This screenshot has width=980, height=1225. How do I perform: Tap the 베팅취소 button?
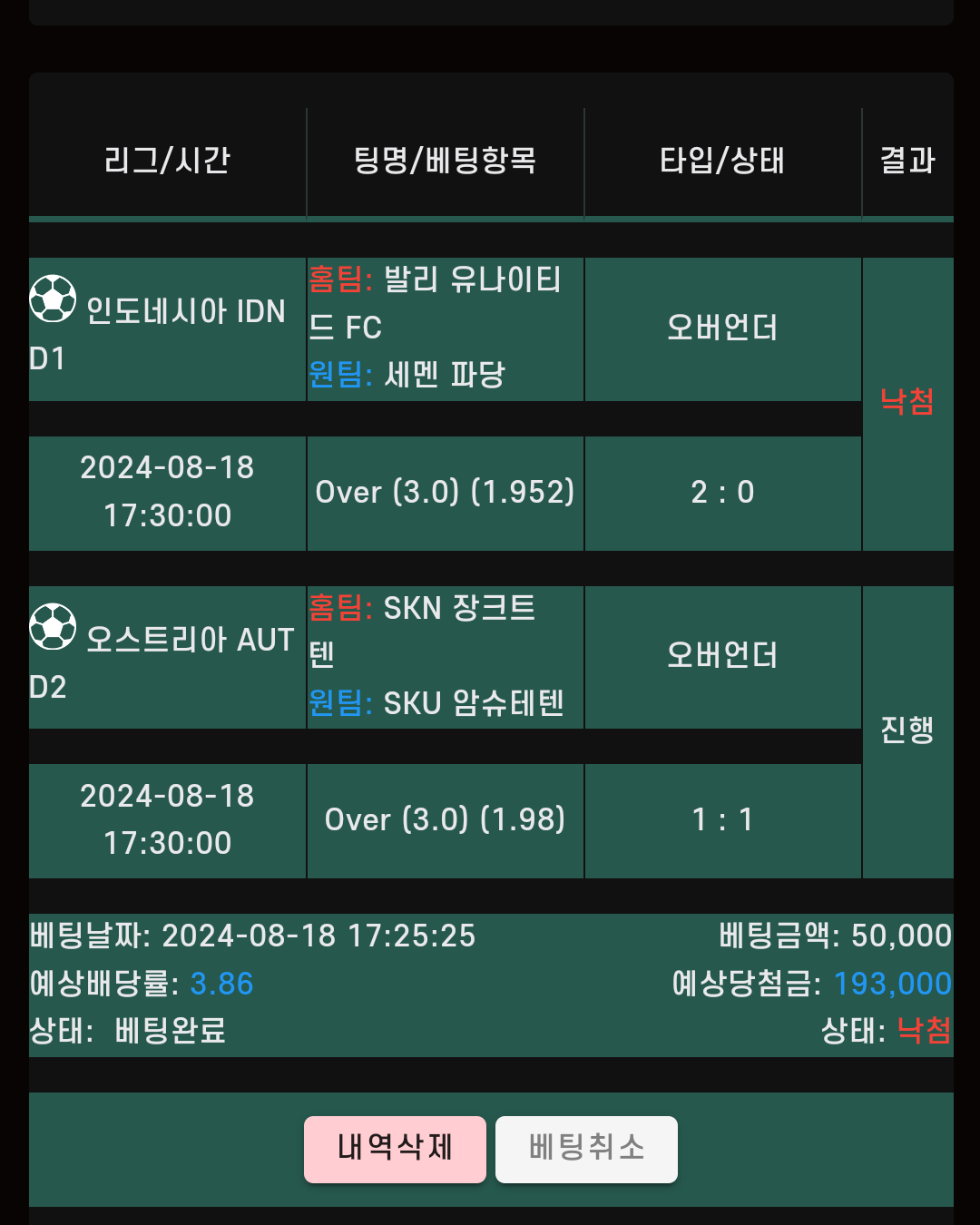coord(586,1149)
